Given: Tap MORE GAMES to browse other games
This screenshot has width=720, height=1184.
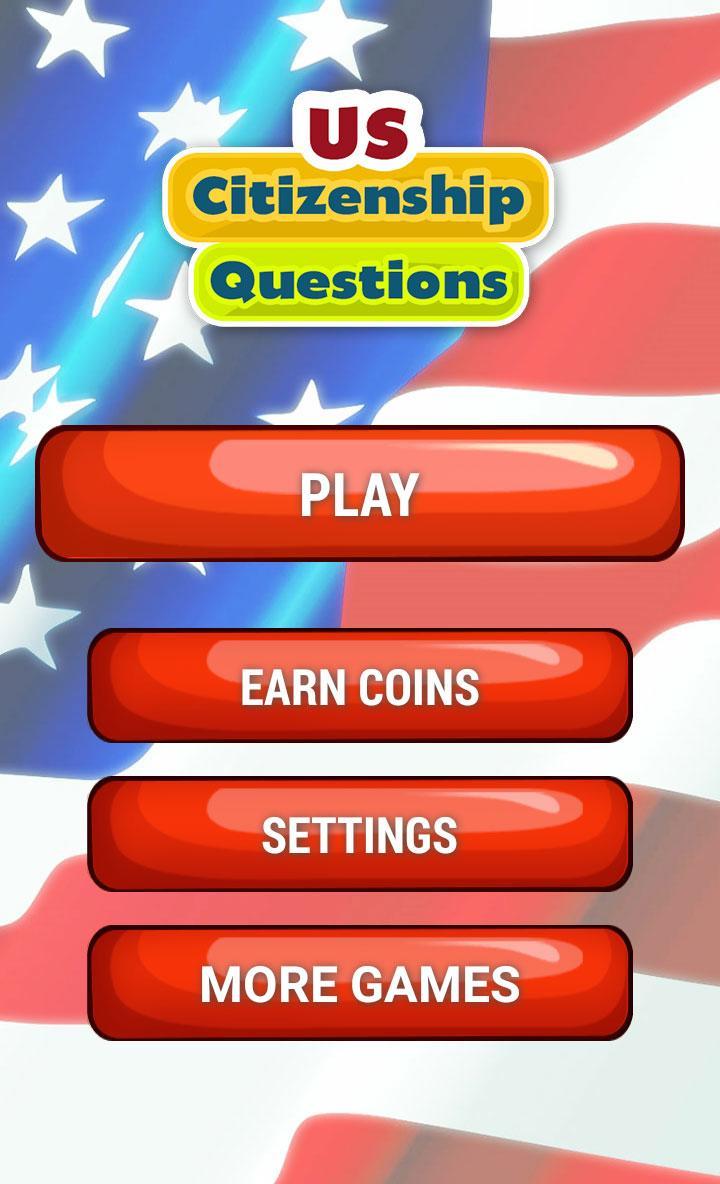Looking at the screenshot, I should [360, 983].
